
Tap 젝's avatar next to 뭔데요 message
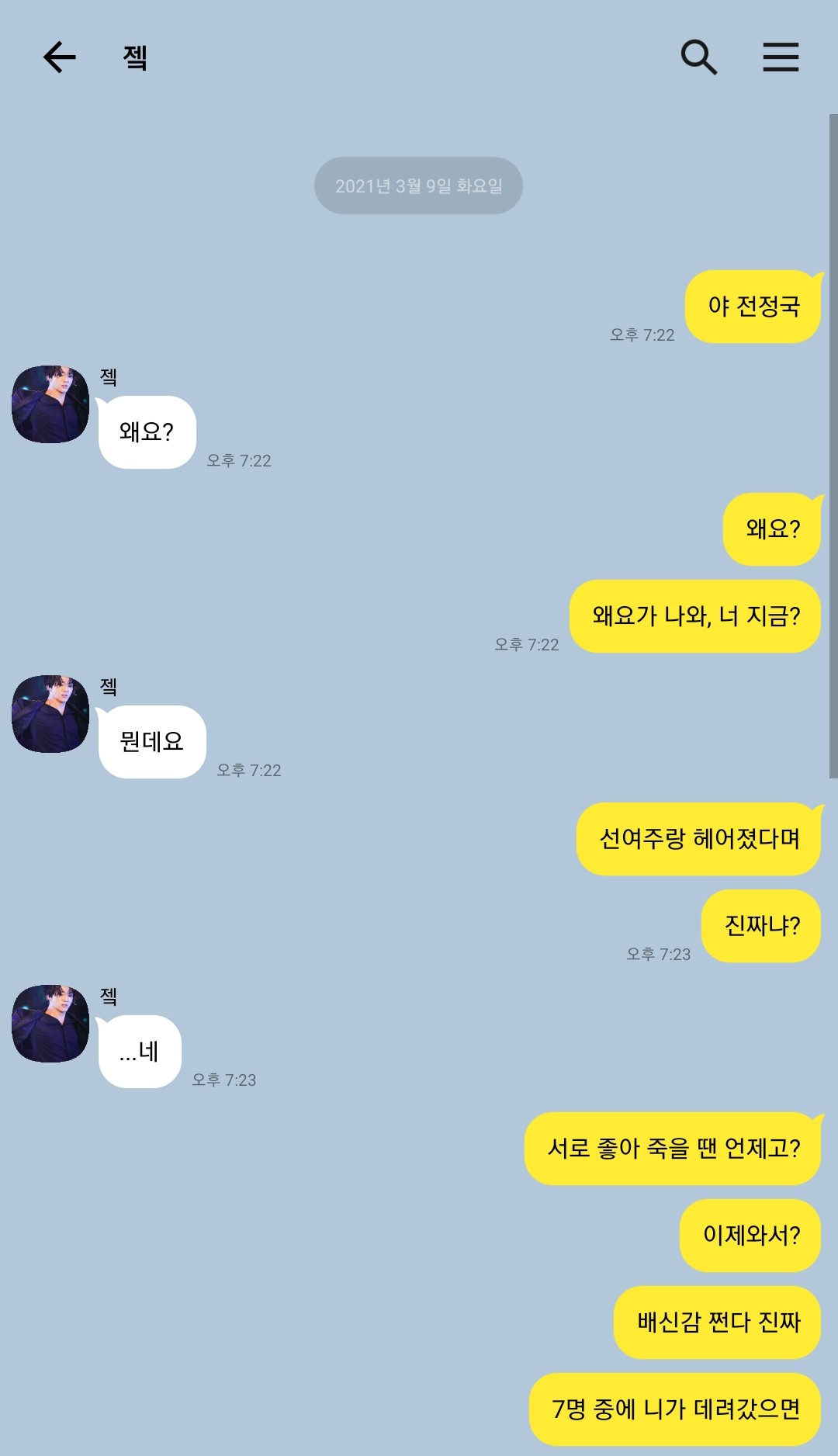click(50, 714)
